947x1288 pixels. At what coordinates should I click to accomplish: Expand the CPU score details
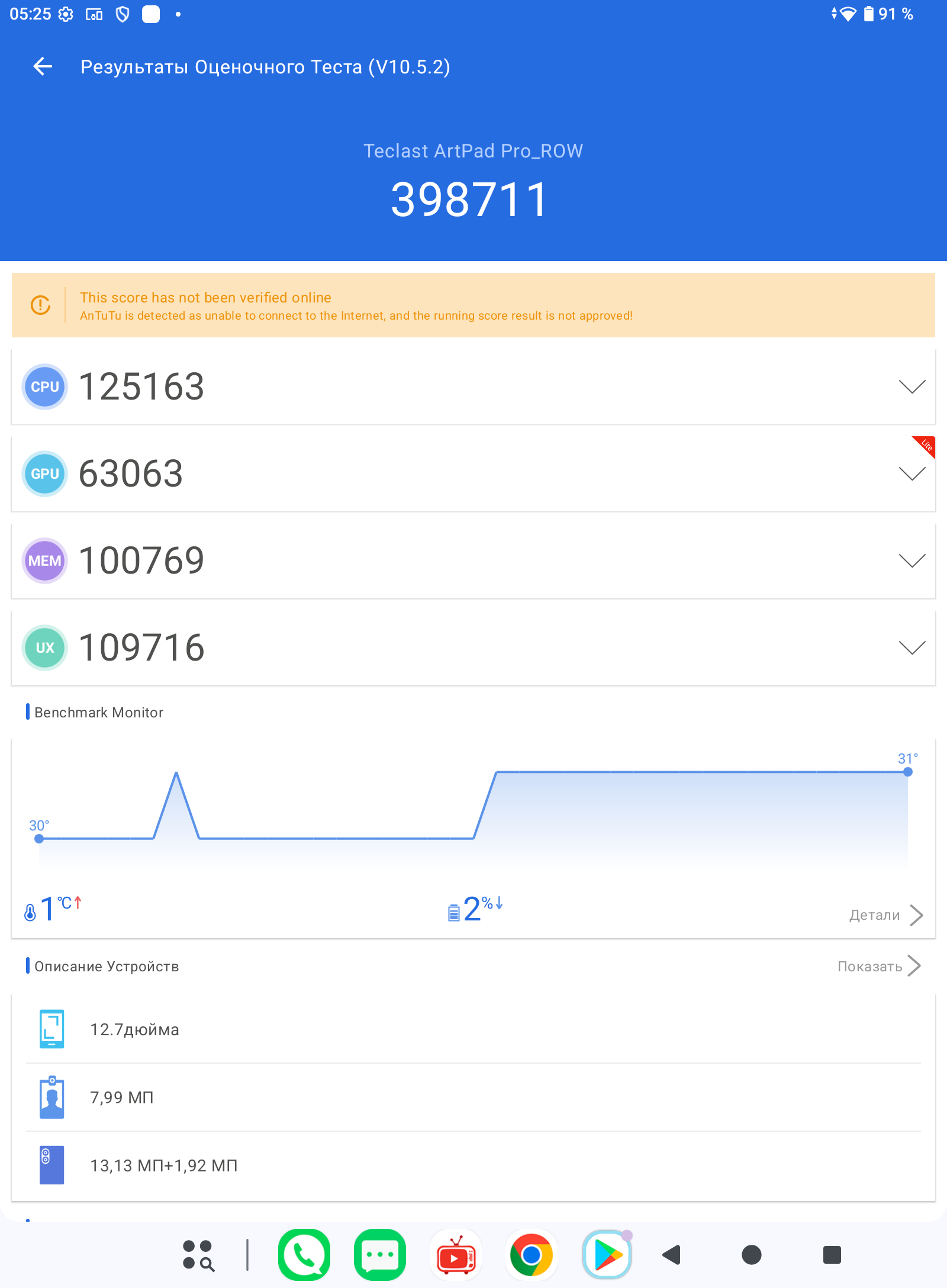tap(911, 387)
